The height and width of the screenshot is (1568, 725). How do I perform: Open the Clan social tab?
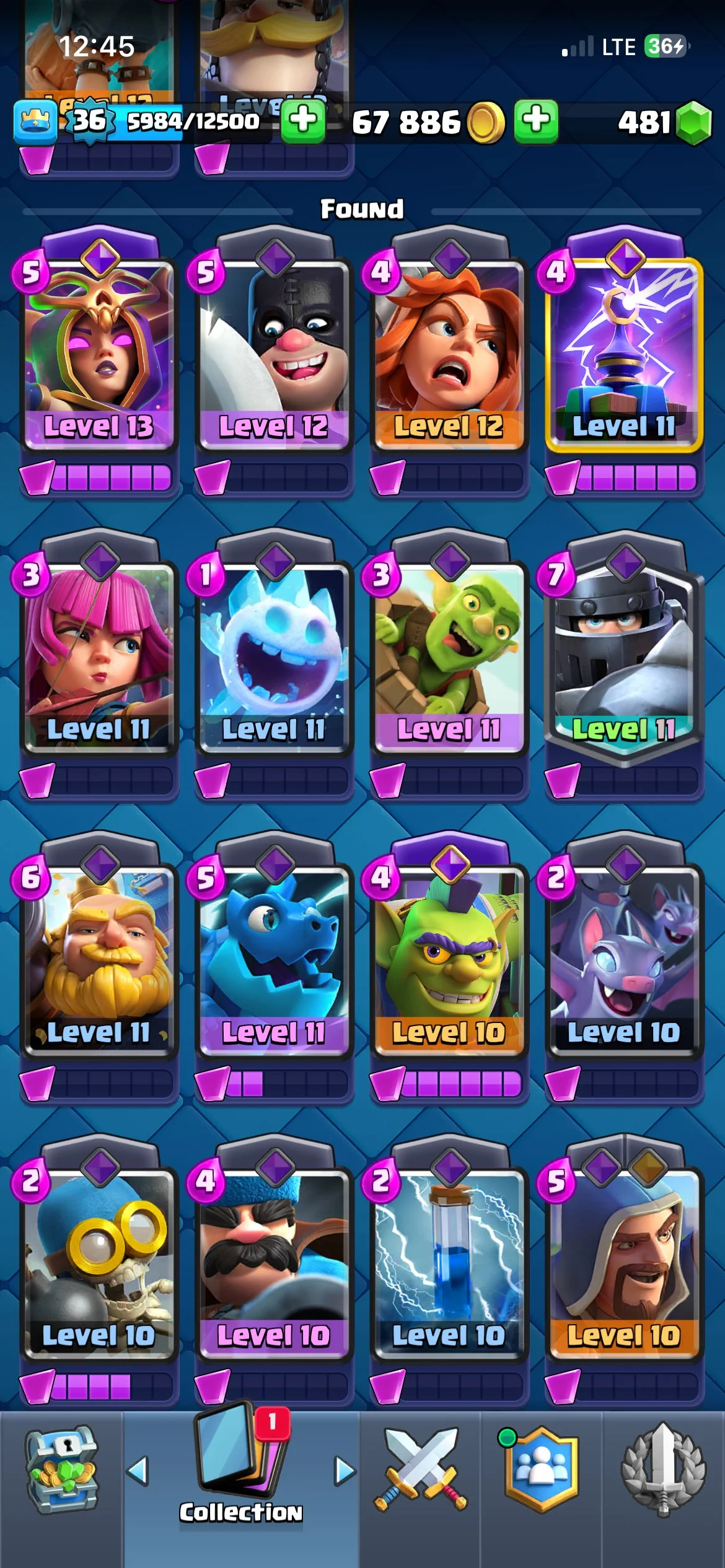(x=541, y=1471)
